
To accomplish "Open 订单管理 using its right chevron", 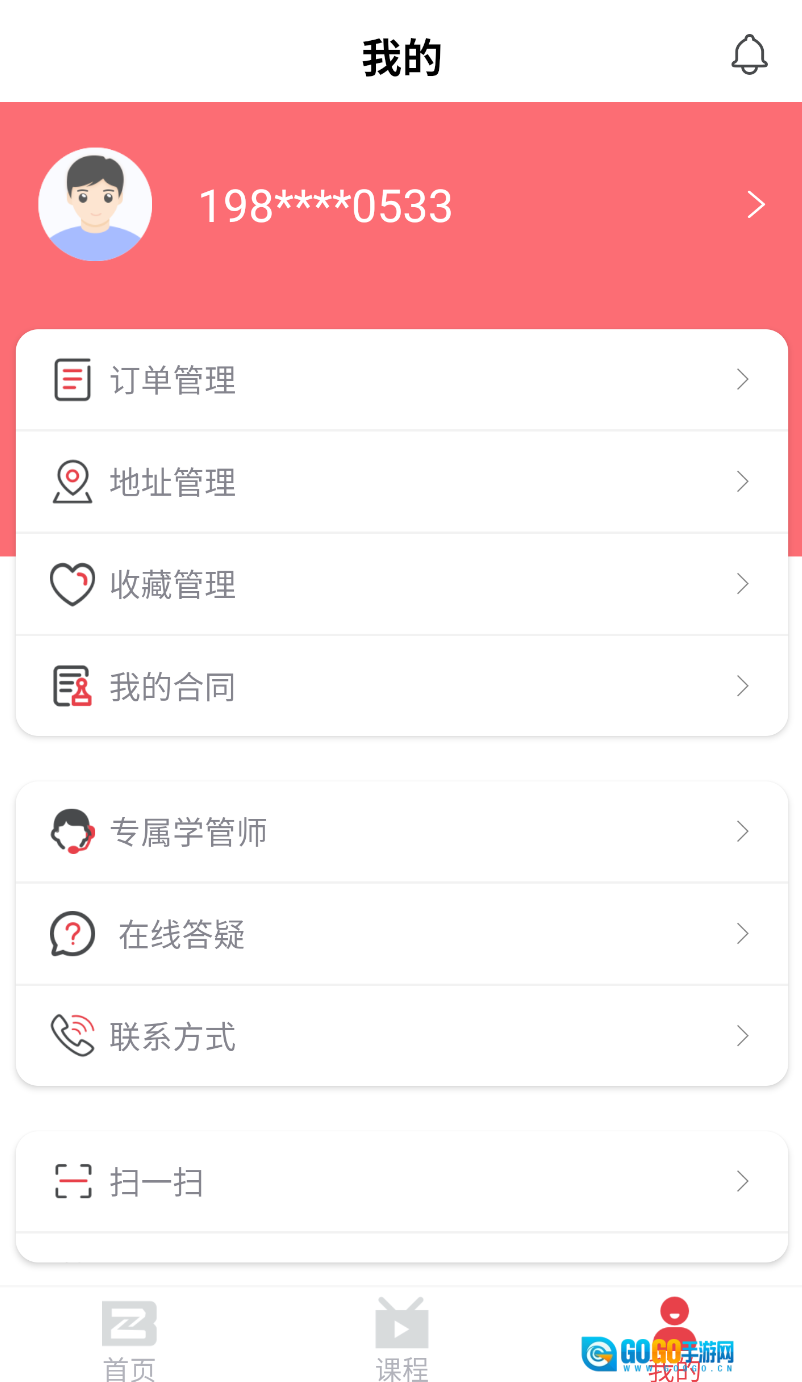I will [x=742, y=379].
